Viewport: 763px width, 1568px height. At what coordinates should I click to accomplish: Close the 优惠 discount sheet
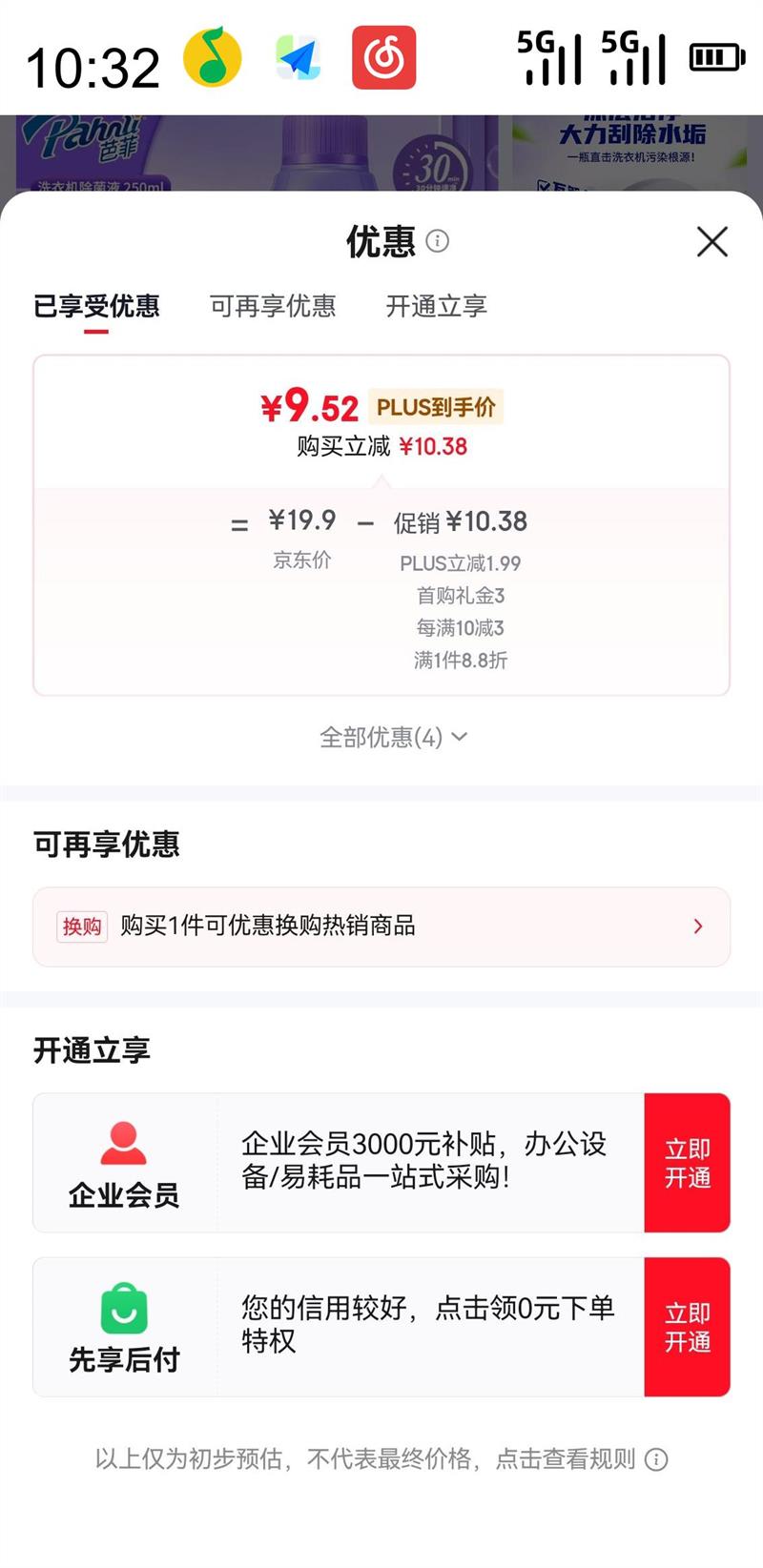[711, 242]
